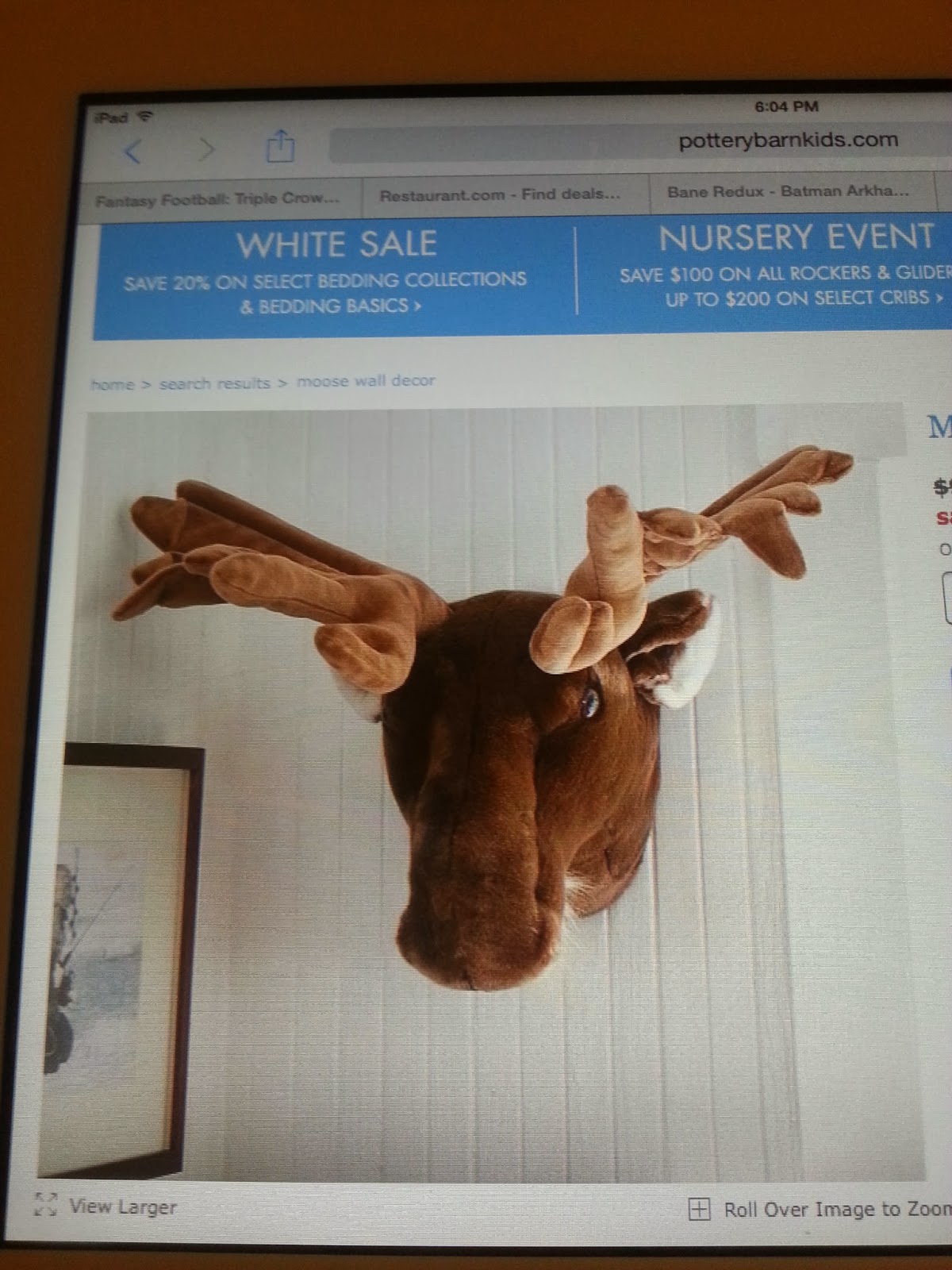Go to the home breadcrumb
This screenshot has width=952, height=1270.
coord(113,385)
